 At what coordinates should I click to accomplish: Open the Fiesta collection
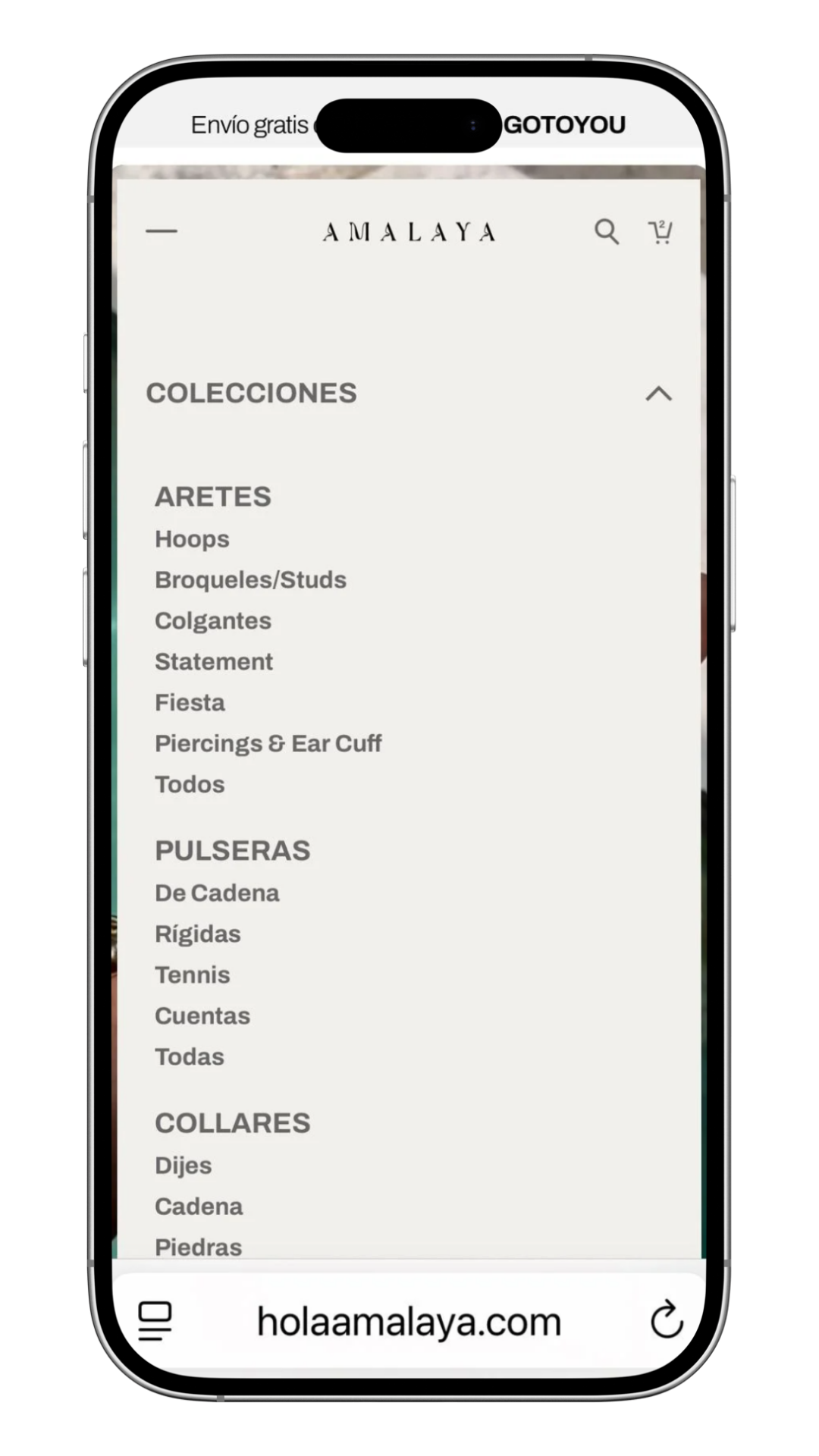pos(190,703)
